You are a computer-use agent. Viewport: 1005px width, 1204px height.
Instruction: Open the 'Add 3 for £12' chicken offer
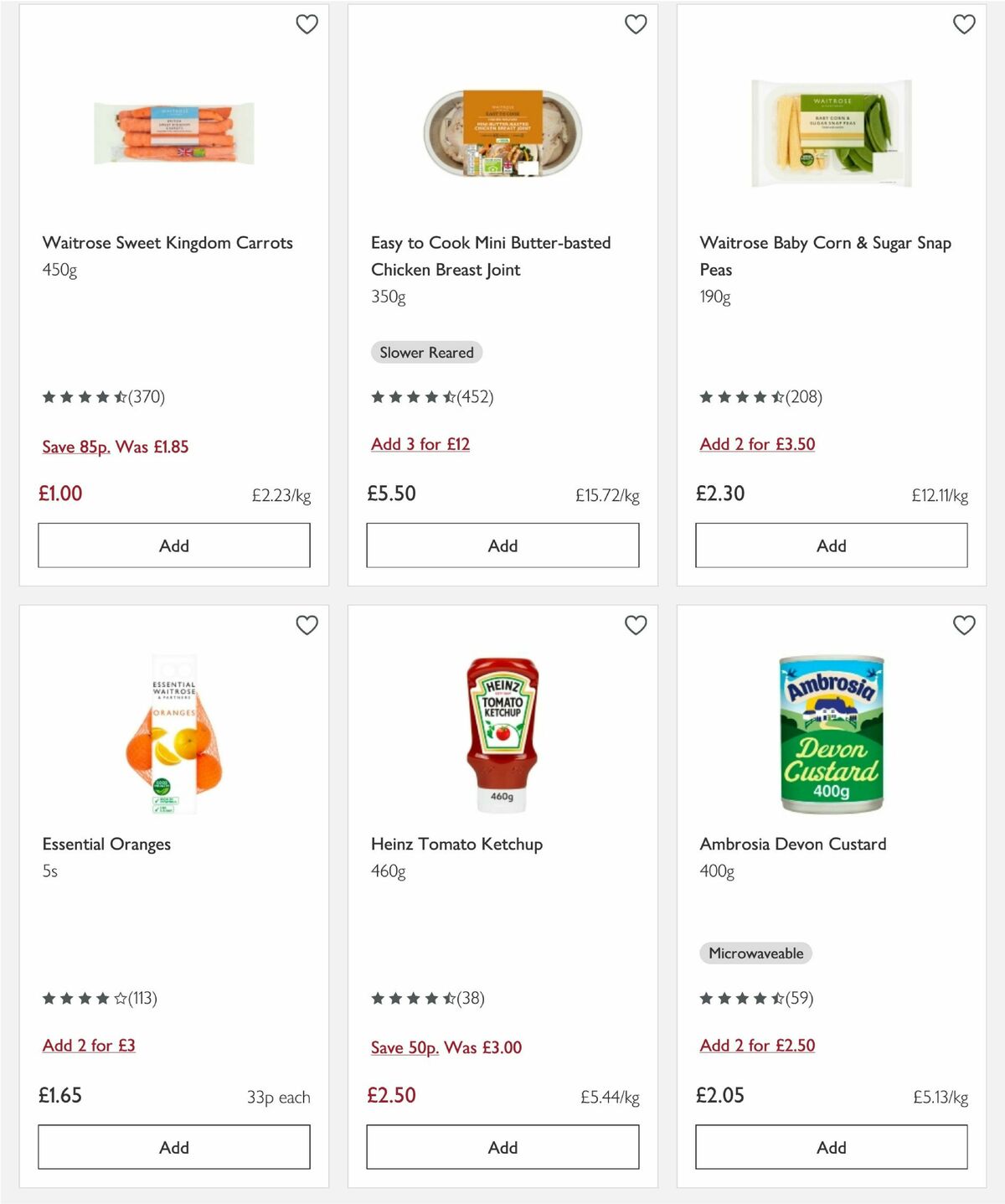coord(420,444)
